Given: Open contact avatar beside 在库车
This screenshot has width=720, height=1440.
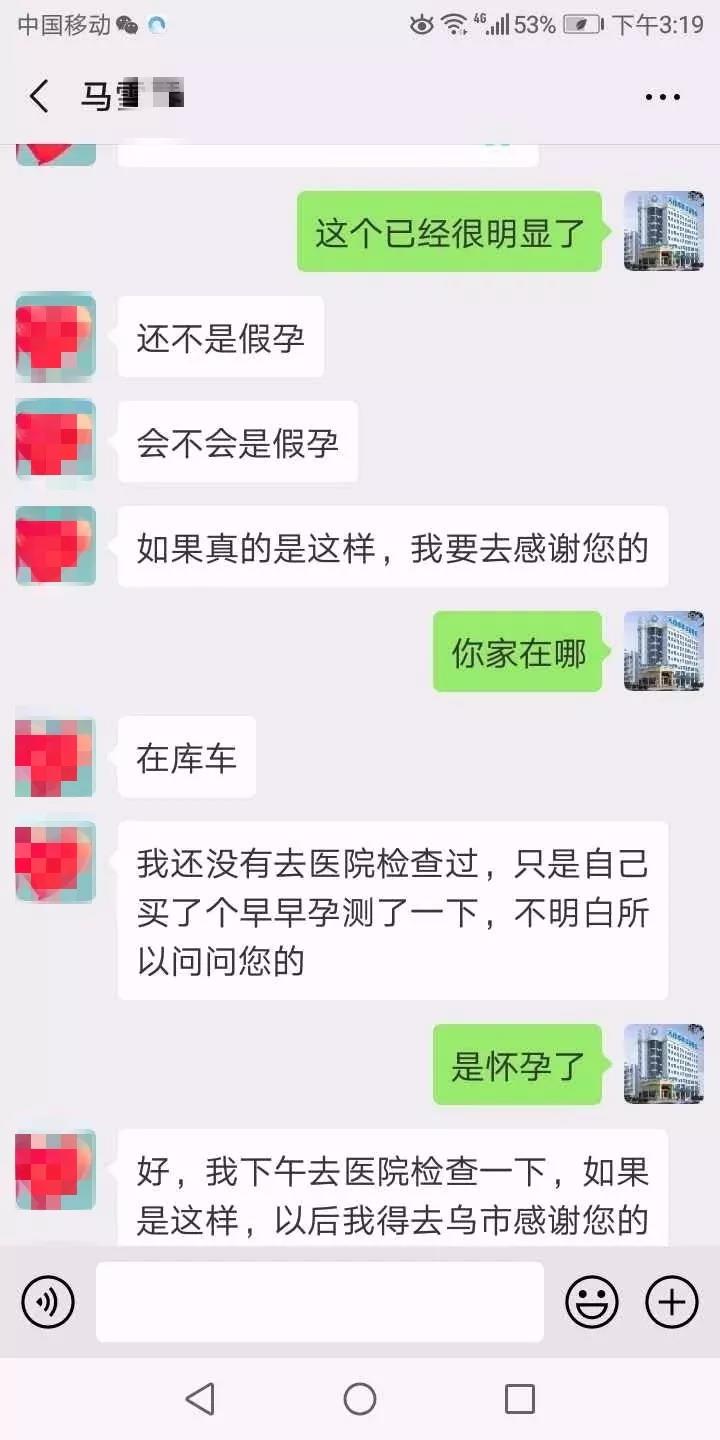Looking at the screenshot, I should pos(56,757).
